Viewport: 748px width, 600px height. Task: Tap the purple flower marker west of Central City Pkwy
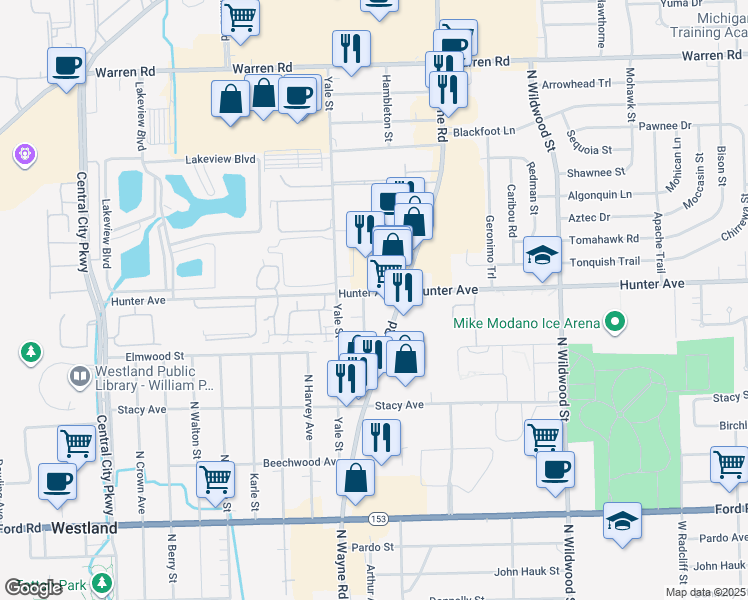(x=25, y=155)
